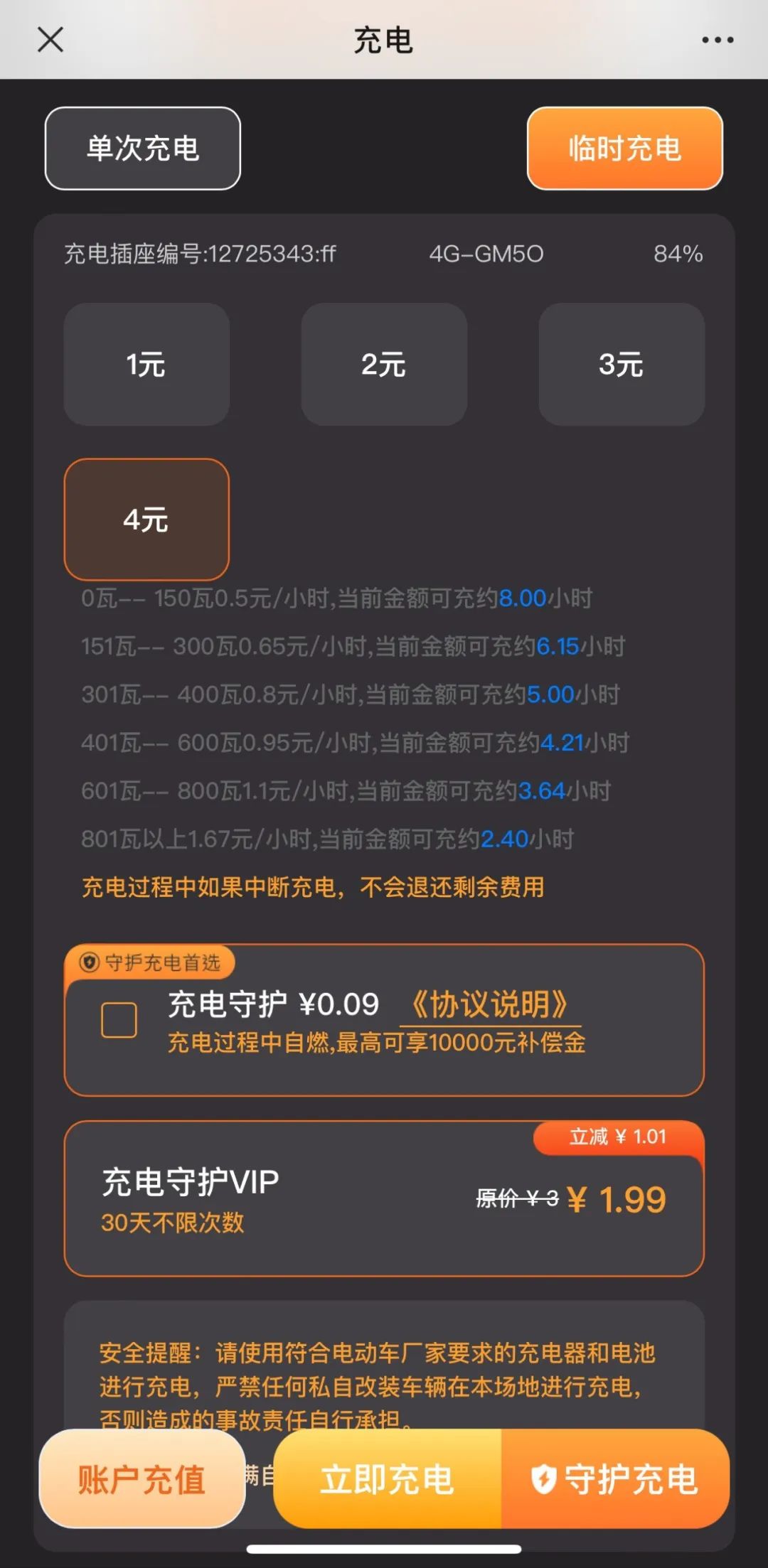The width and height of the screenshot is (768, 1568).
Task: Pick the 3元 option
Action: (x=621, y=365)
